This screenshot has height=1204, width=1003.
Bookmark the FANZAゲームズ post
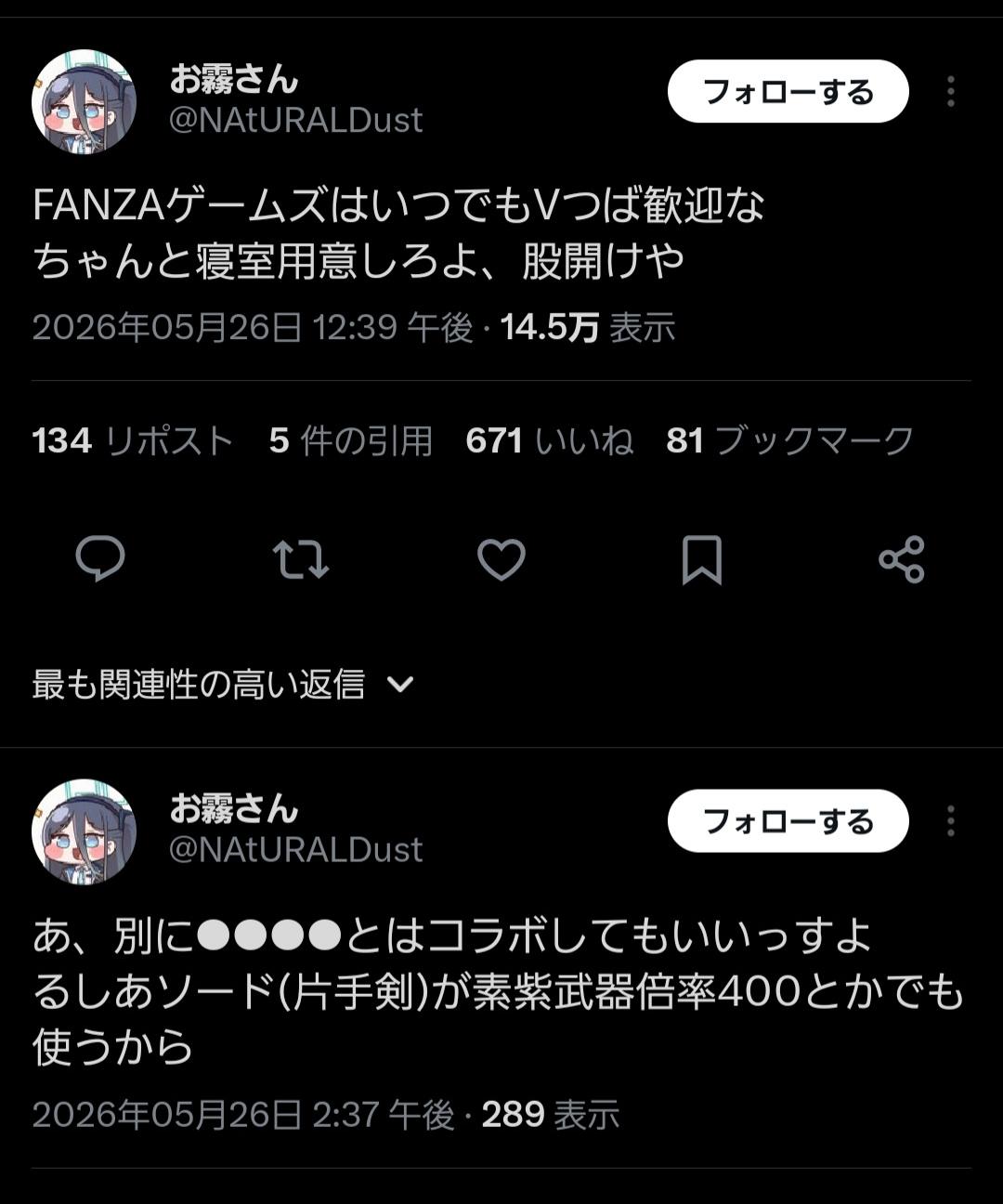pyautogui.click(x=702, y=560)
